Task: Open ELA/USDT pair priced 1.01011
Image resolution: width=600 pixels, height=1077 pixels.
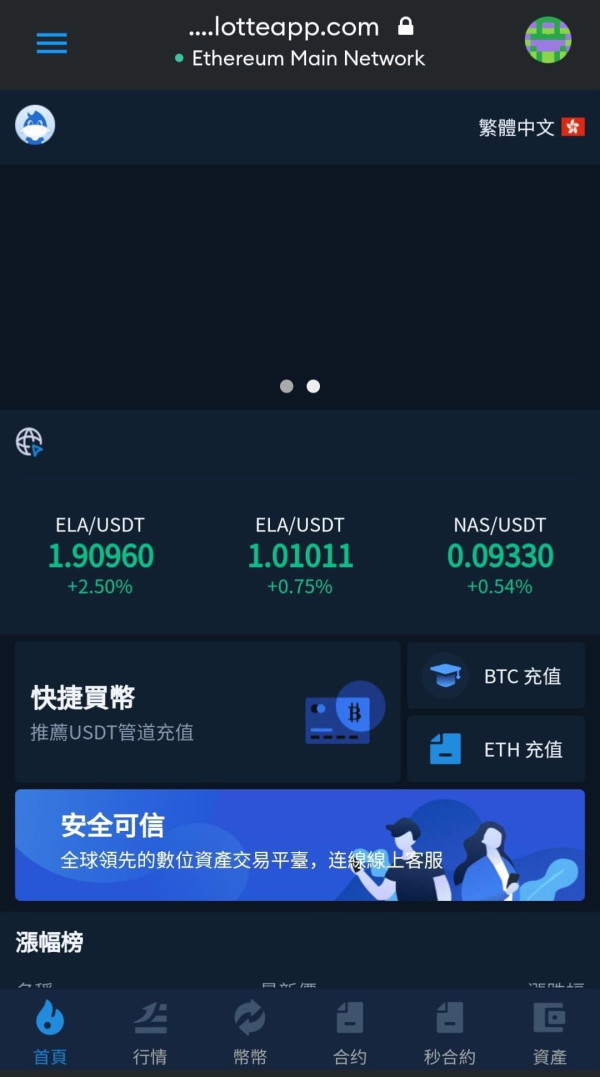Action: click(300, 555)
